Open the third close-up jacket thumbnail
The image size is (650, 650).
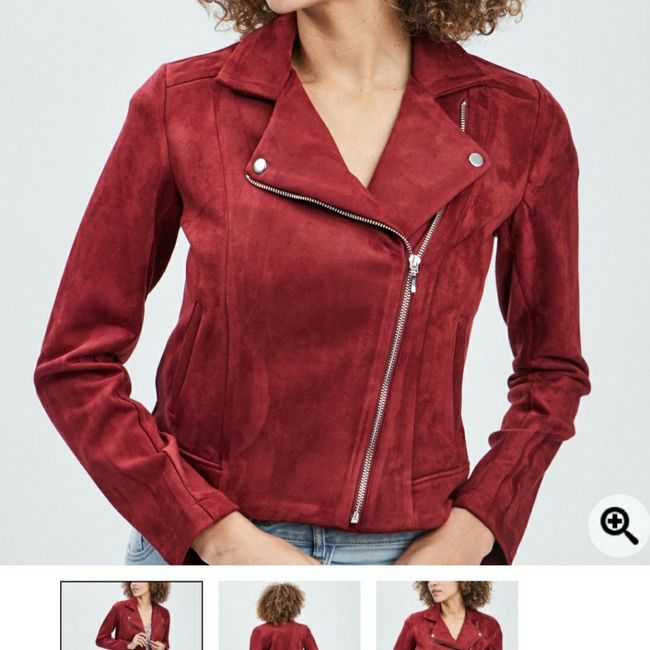(x=446, y=616)
